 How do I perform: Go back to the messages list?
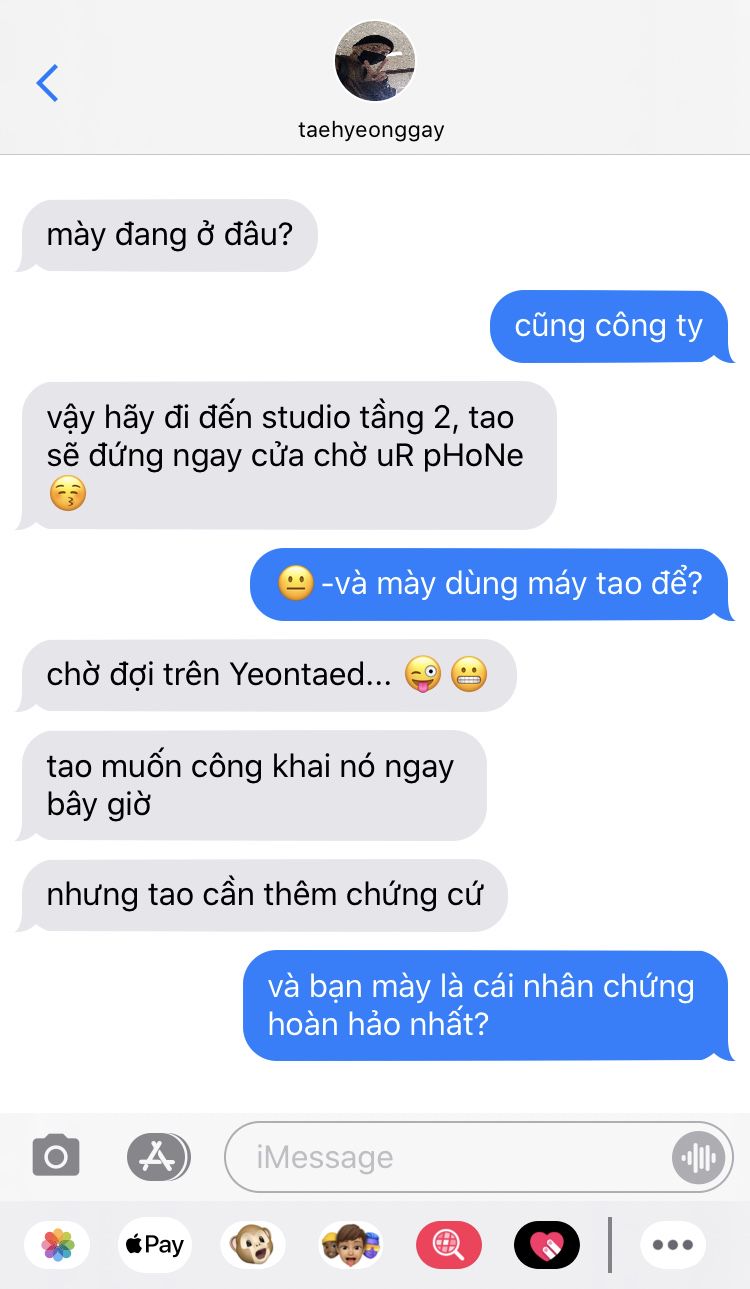coord(47,83)
